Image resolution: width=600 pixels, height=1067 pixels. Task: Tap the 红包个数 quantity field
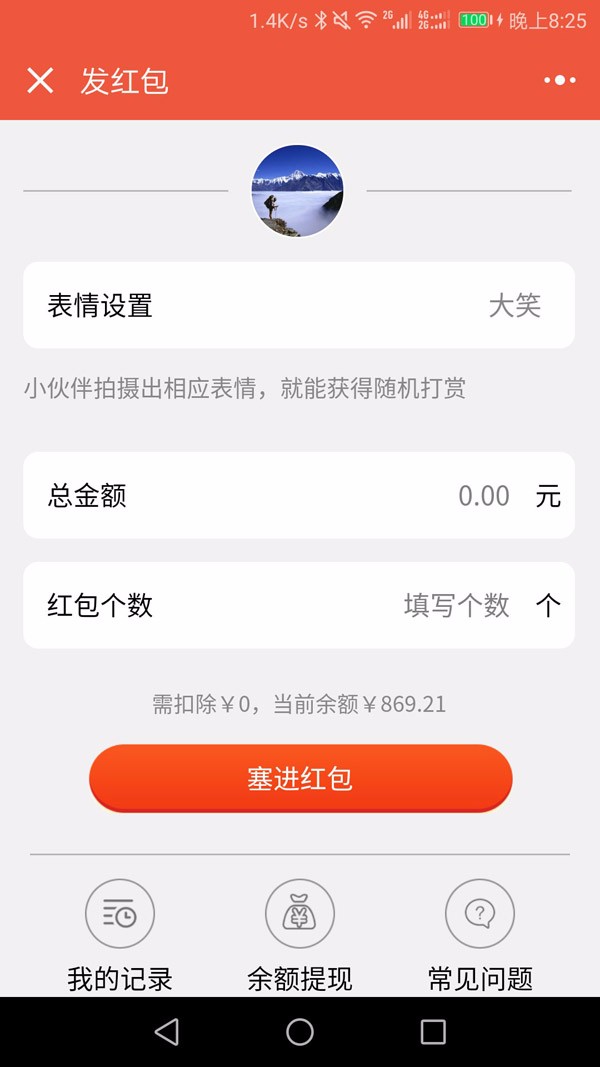[x=299, y=605]
